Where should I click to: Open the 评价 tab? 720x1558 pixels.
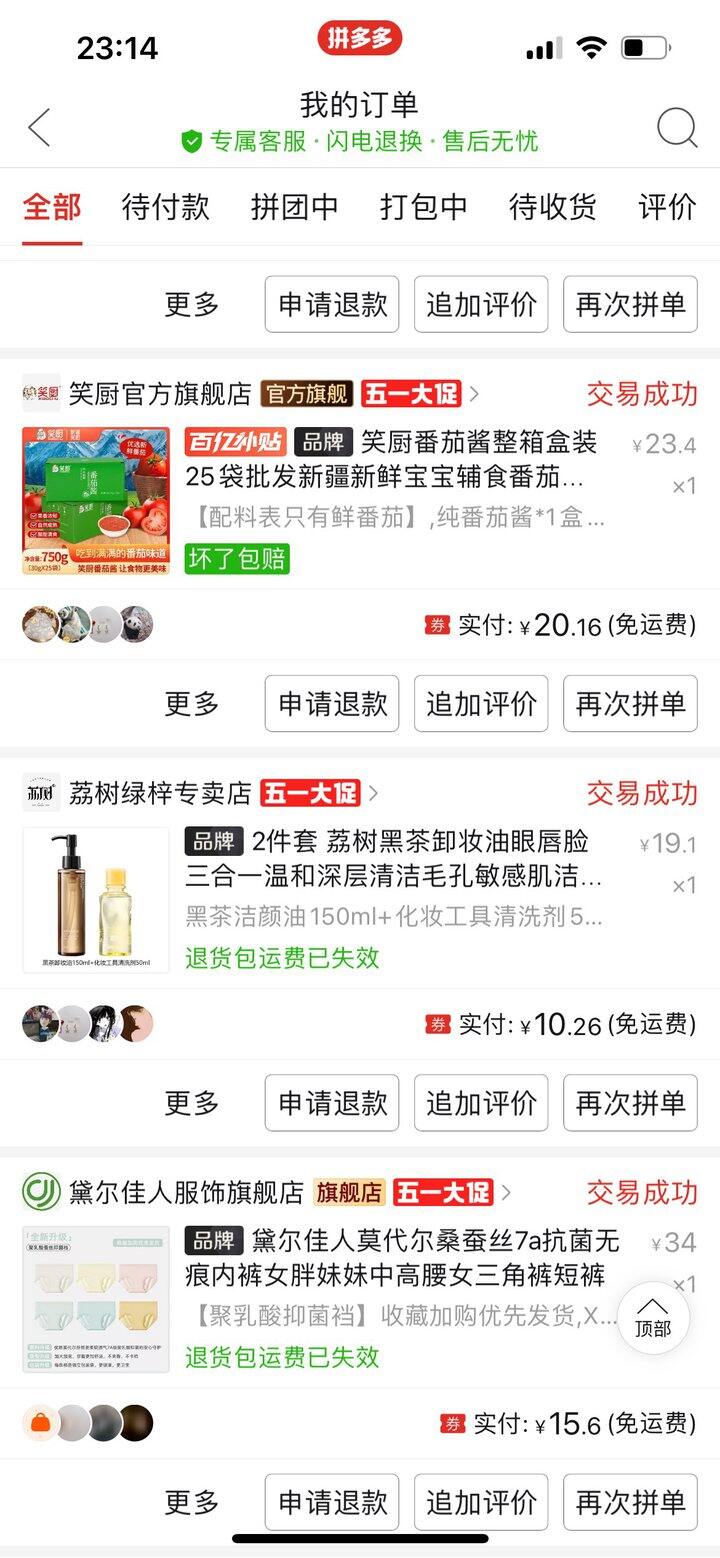point(667,207)
